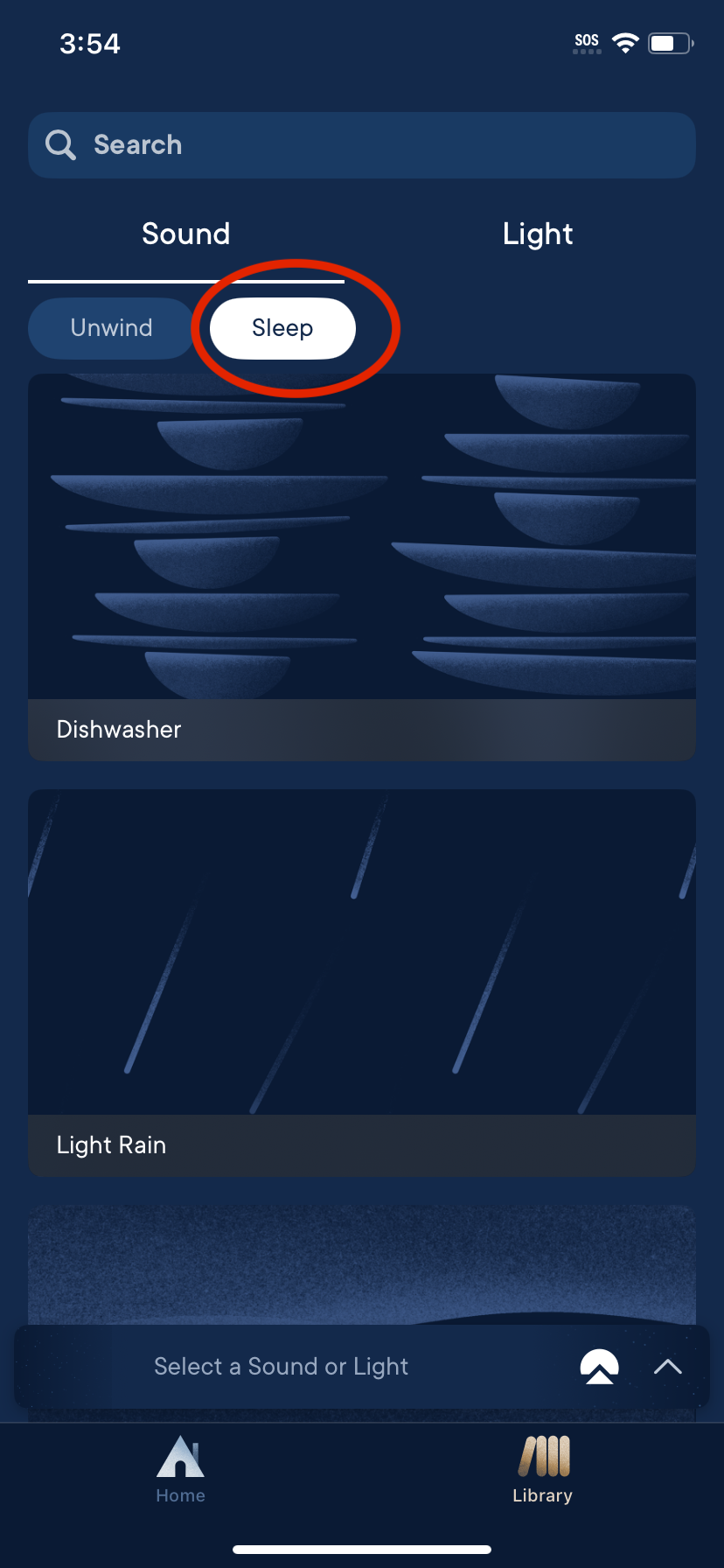Open the Dishwasher sound card
724x1568 pixels.
(362, 567)
